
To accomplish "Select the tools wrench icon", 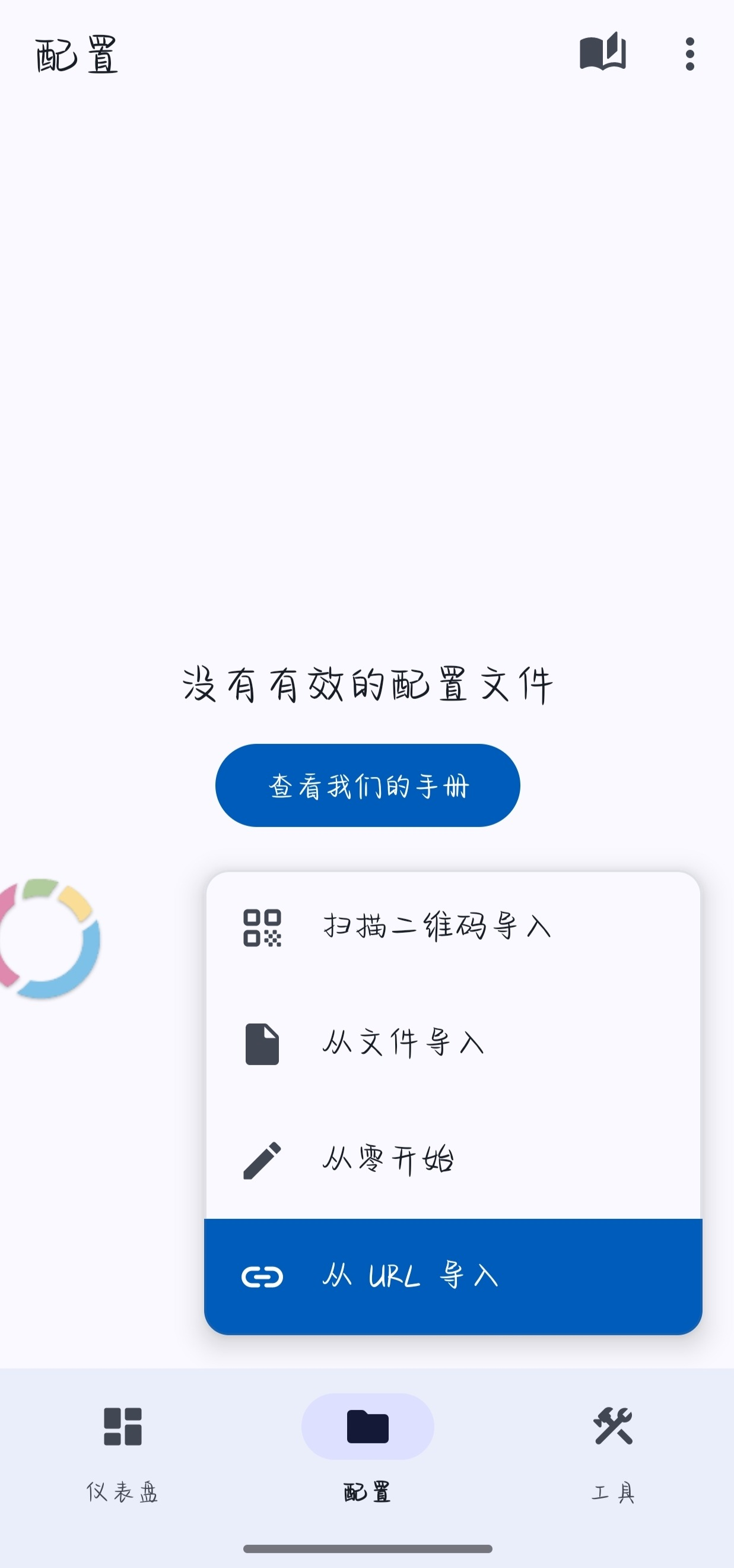I will click(x=613, y=1426).
